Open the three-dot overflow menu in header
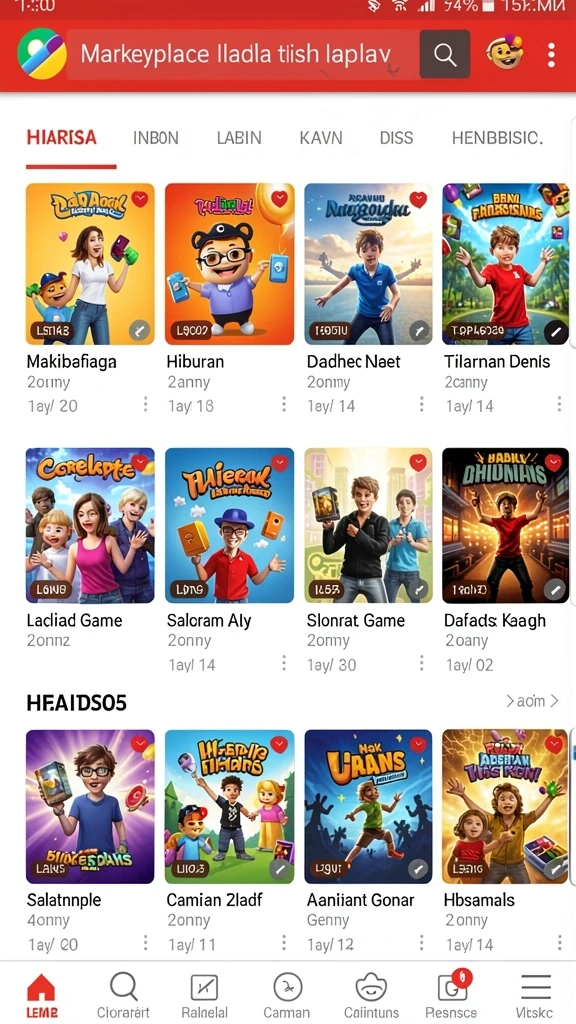Screen dimensions: 576x1024 552,55
